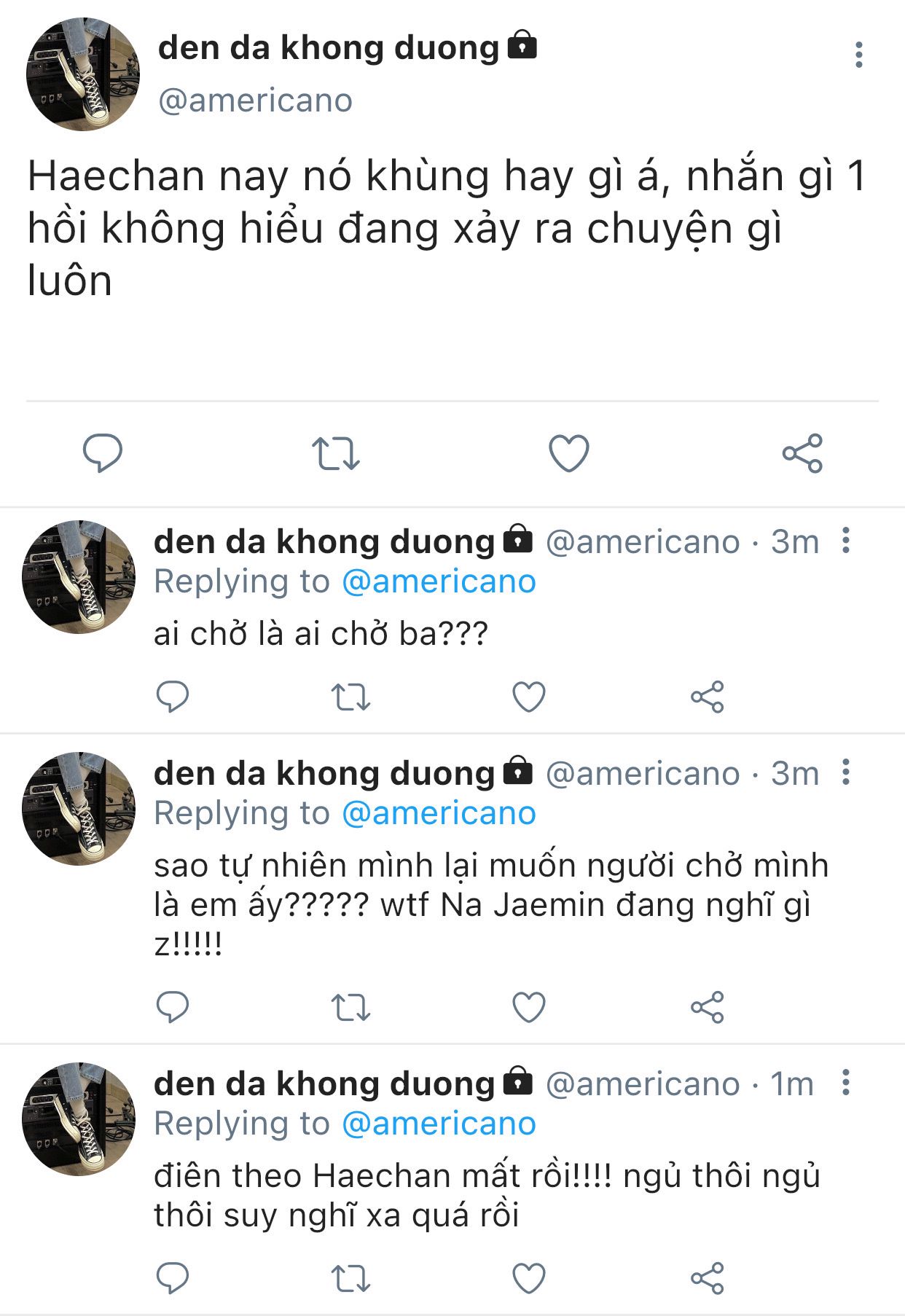Retweet the reply mentioning Na Jaemin
Viewport: 905px width, 1316px height.
pyautogui.click(x=350, y=1008)
